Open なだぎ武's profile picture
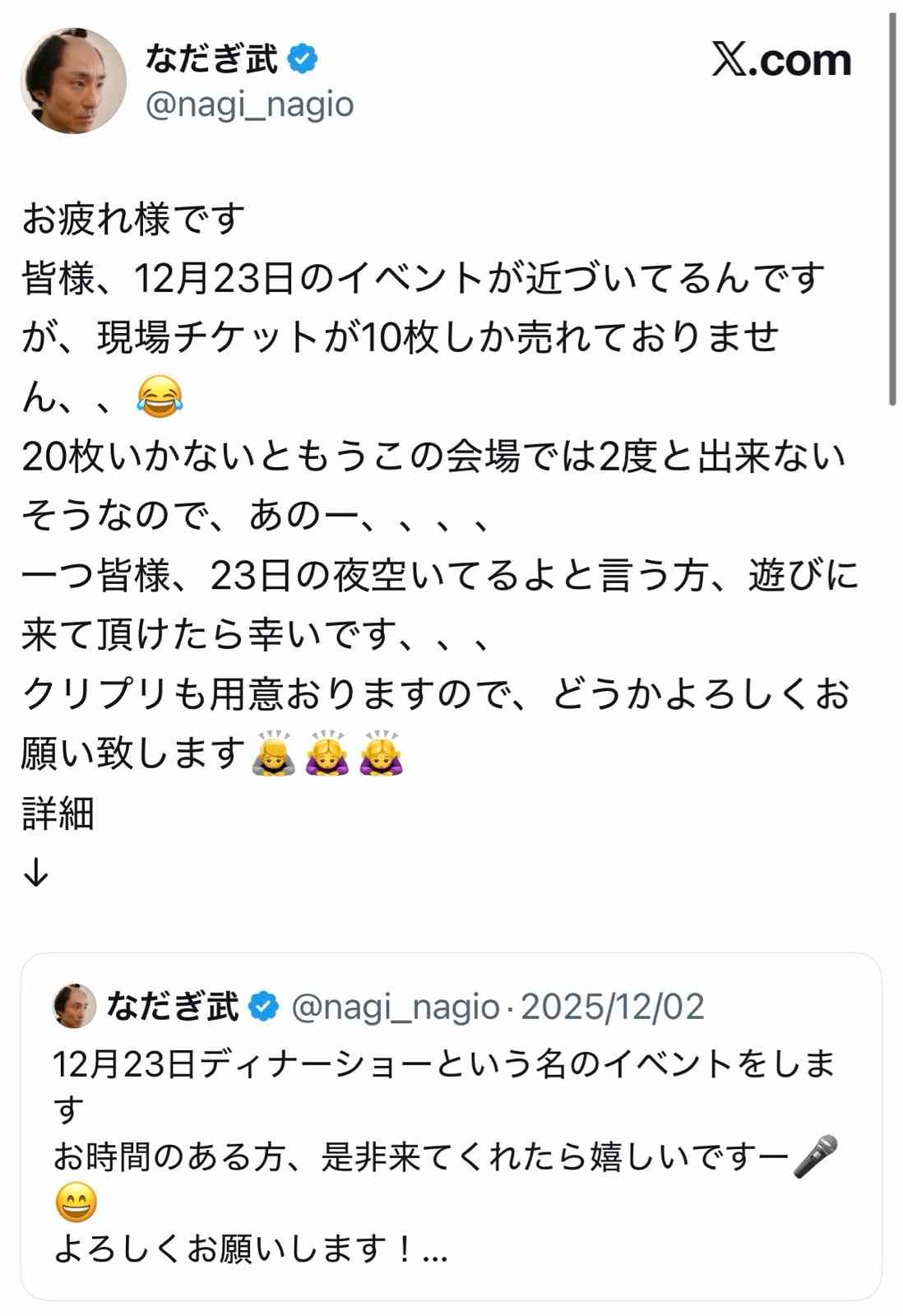Viewport: 903px width, 1316px height. pos(73,81)
